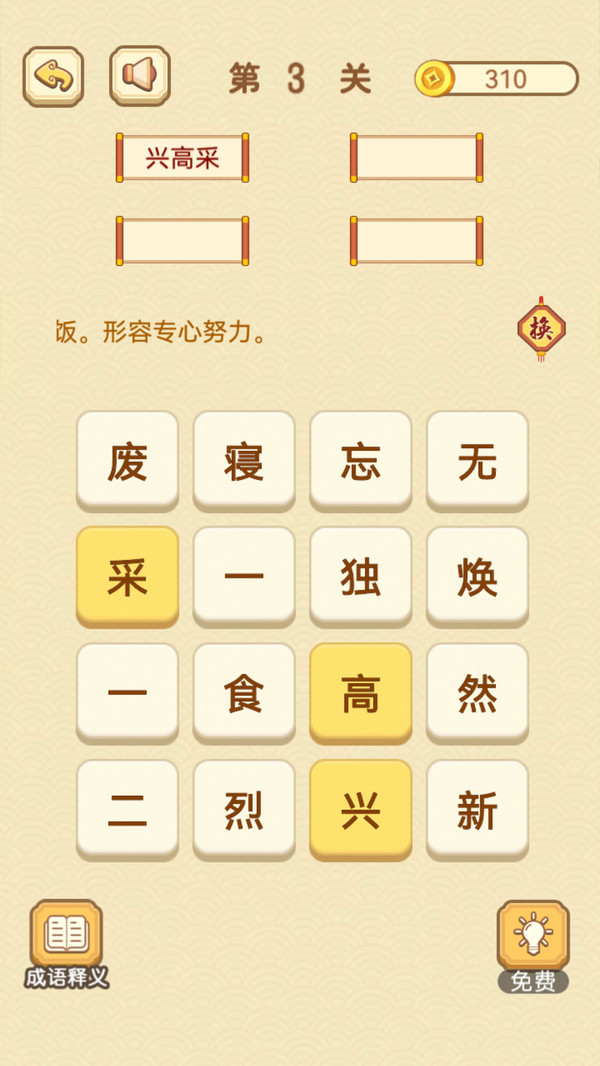Image resolution: width=600 pixels, height=1066 pixels.
Task: Toggle the sound speaker icon
Action: pos(140,76)
